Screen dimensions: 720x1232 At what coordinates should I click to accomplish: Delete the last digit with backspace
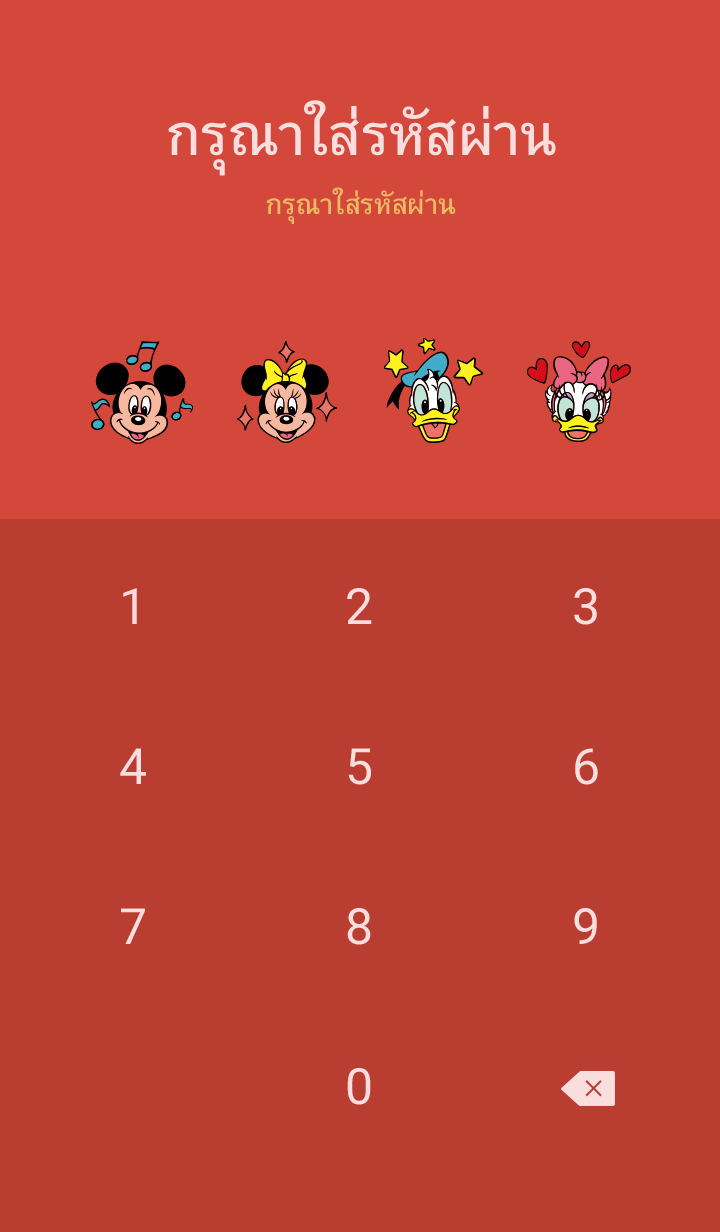588,1088
